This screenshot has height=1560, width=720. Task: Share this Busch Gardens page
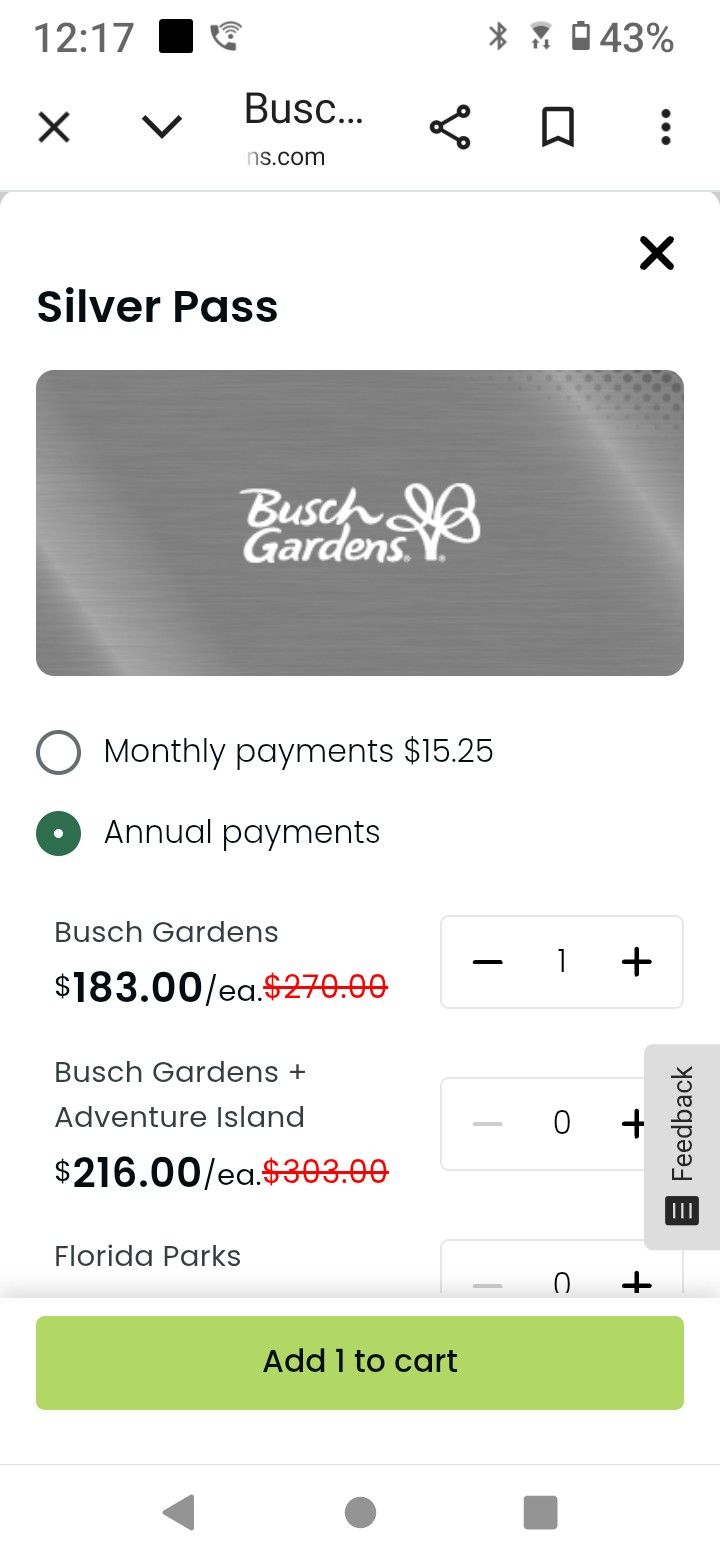click(450, 127)
